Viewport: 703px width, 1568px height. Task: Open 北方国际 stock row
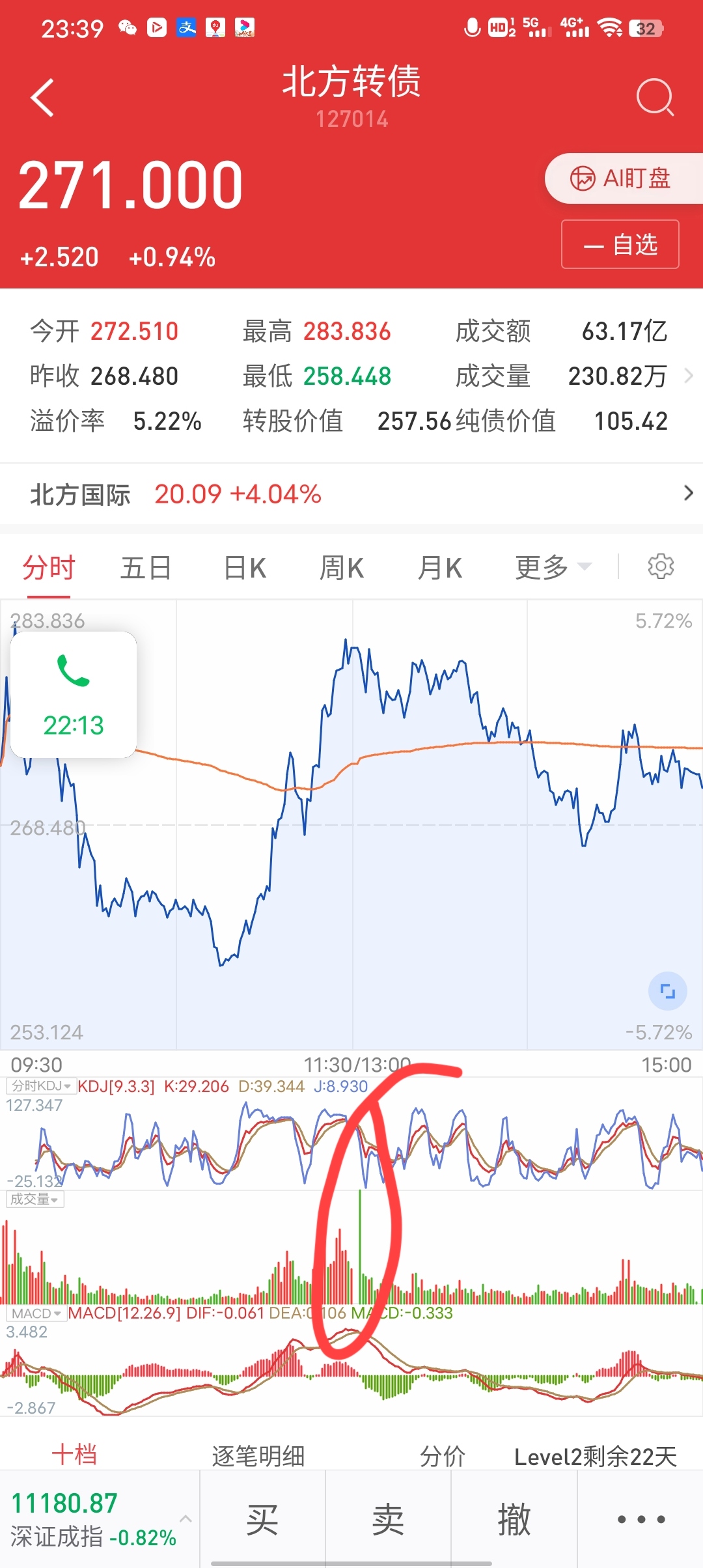(x=351, y=494)
